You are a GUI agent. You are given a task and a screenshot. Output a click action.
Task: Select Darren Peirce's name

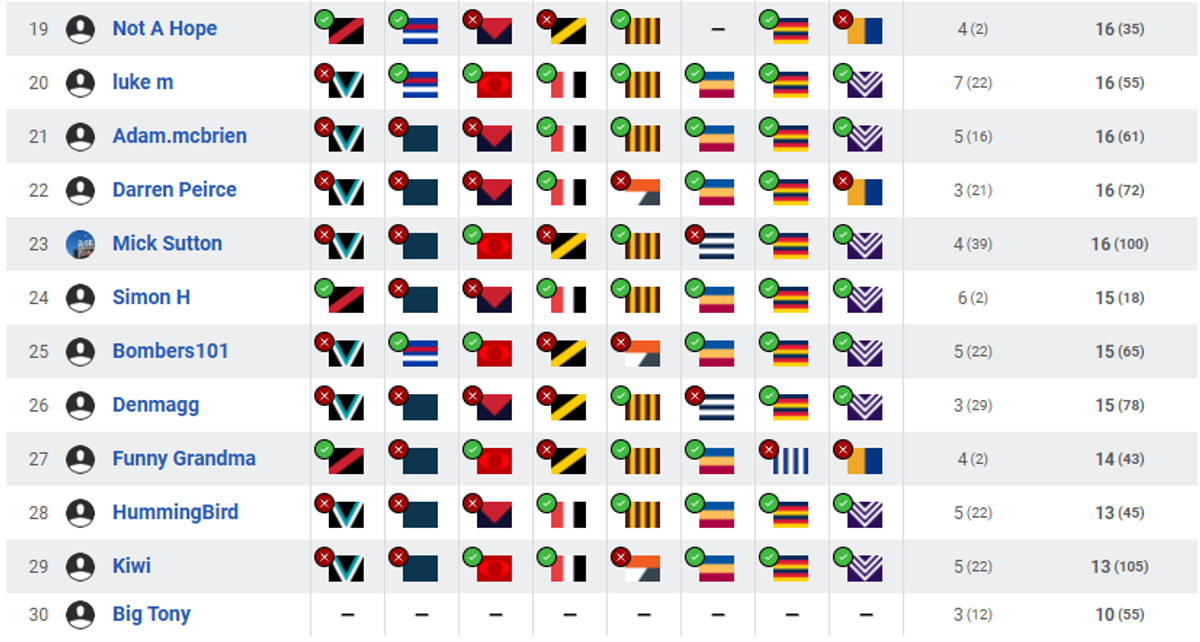pyautogui.click(x=174, y=190)
